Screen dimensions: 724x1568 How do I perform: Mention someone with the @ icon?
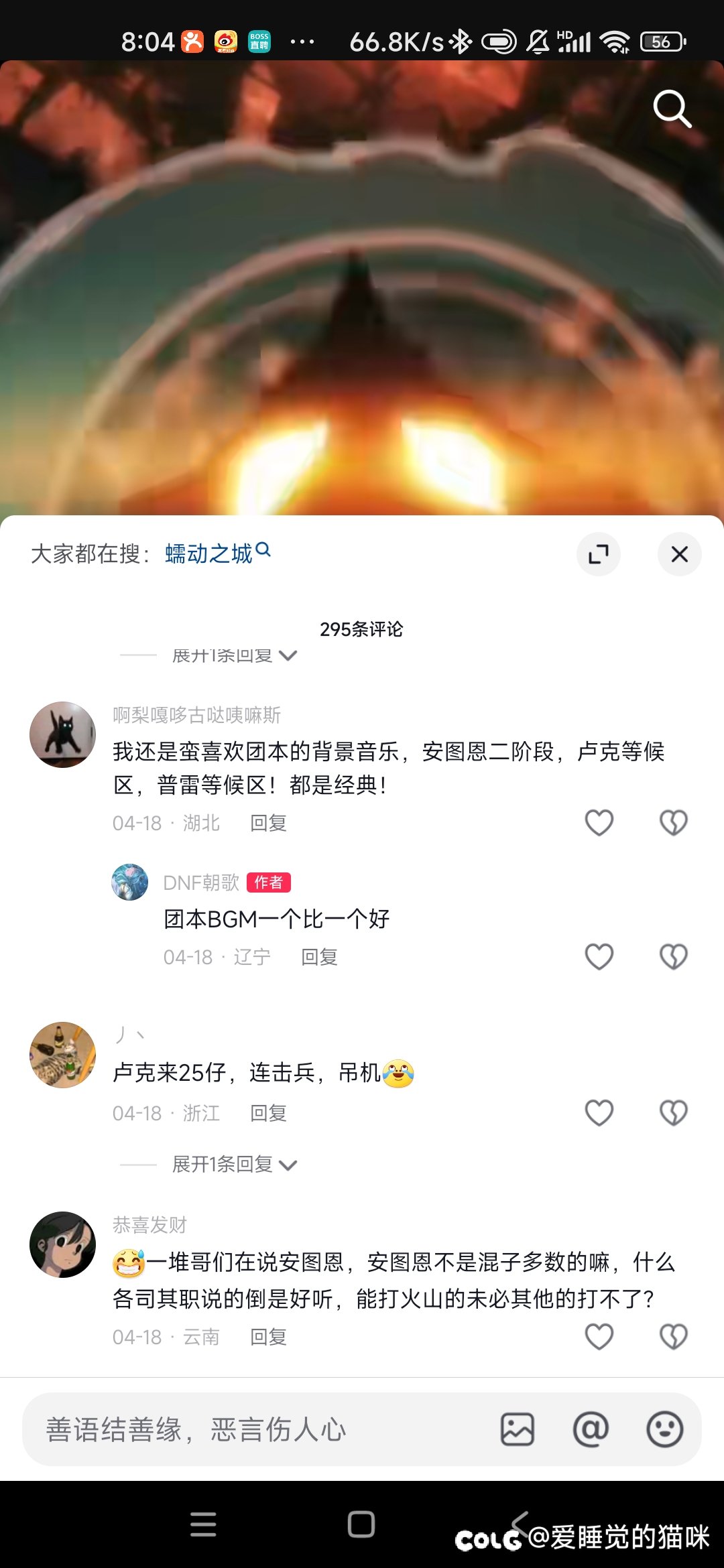pyautogui.click(x=591, y=1429)
